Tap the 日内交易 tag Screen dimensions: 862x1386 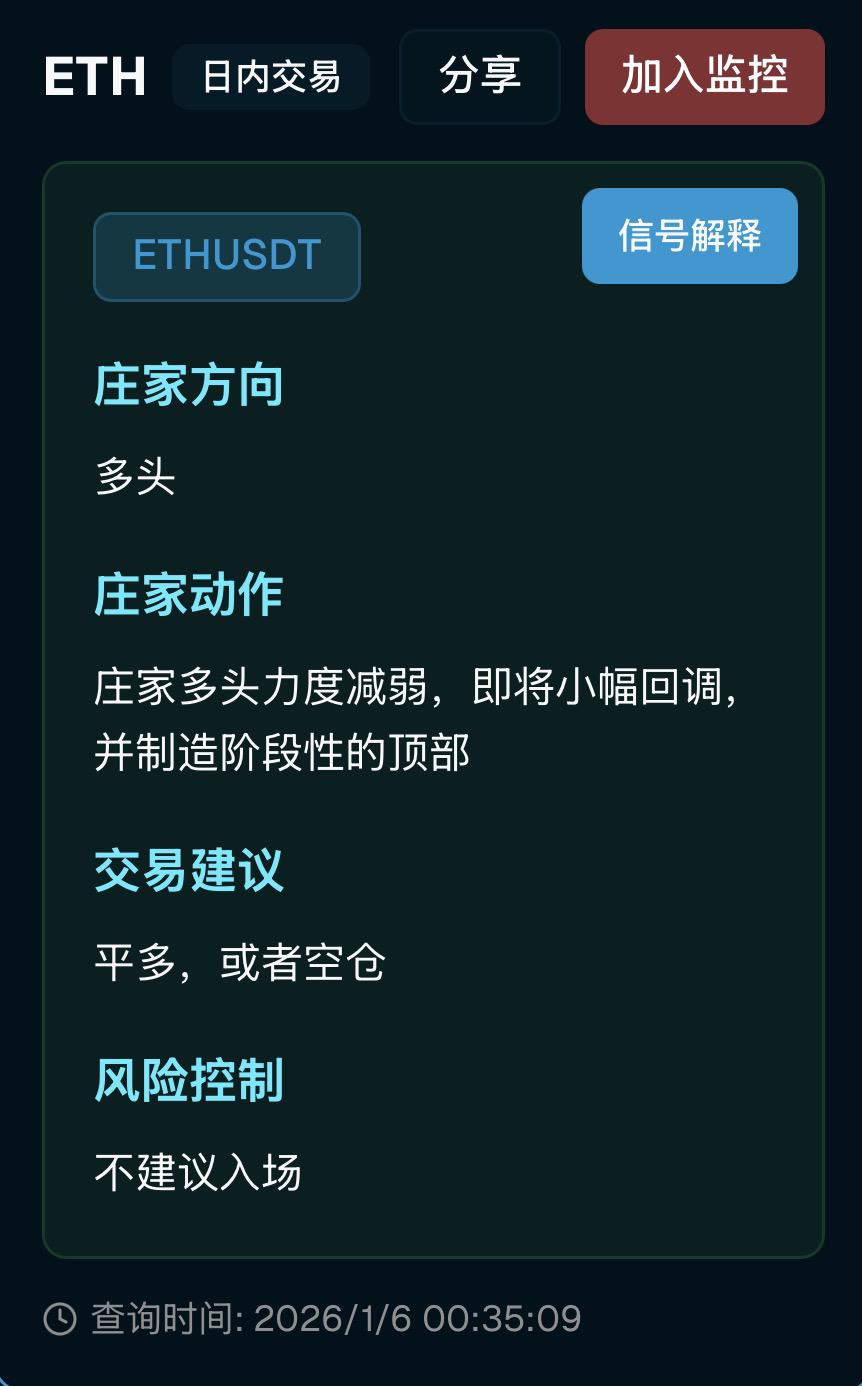pyautogui.click(x=271, y=77)
